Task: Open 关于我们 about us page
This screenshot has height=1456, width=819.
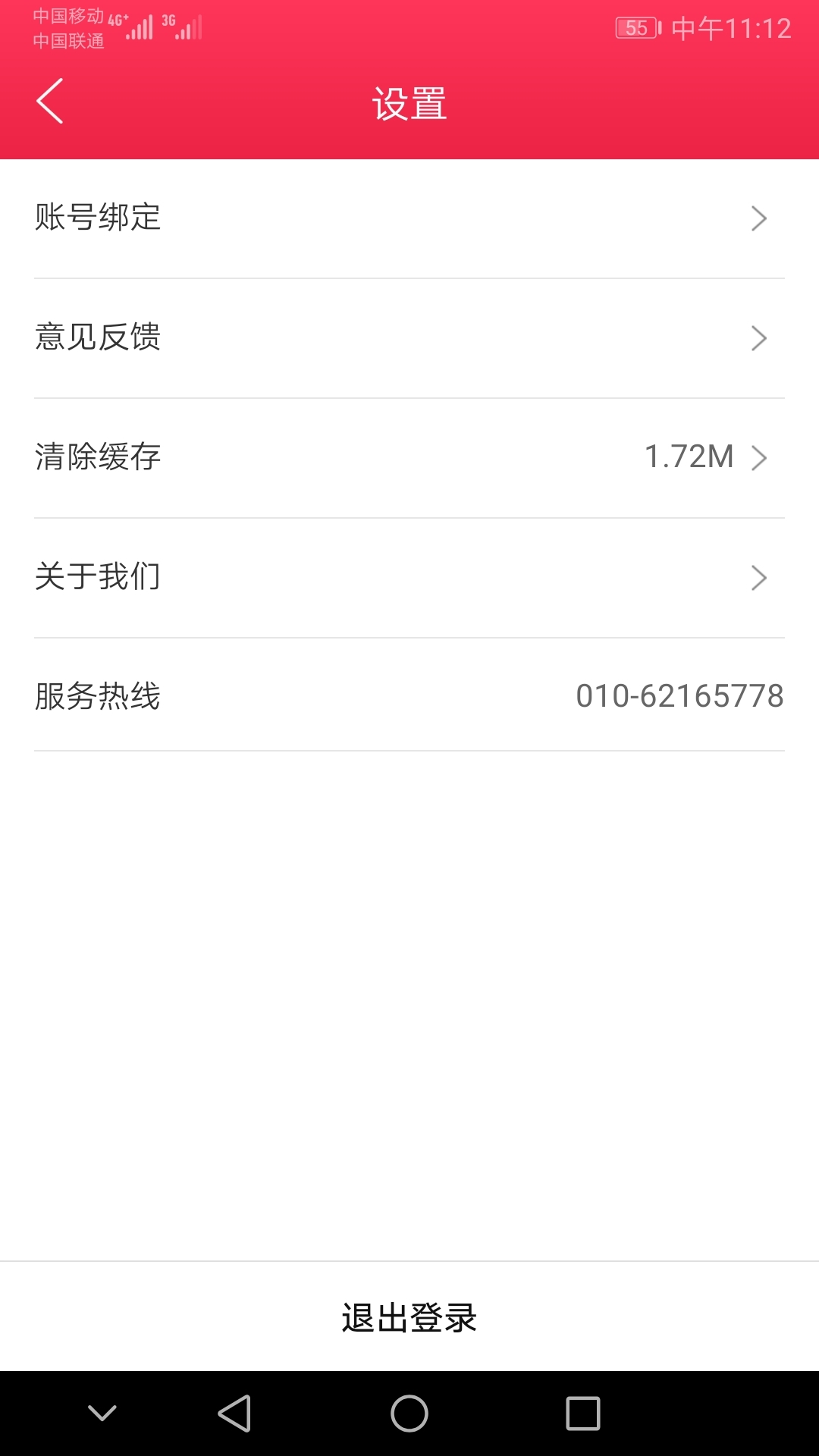Action: click(x=409, y=578)
